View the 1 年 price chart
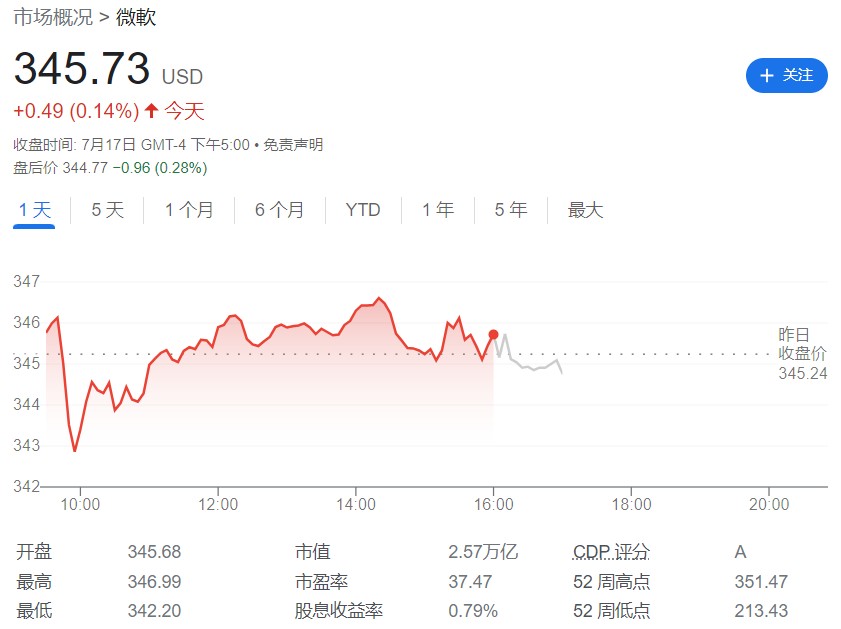This screenshot has height=629, width=841. (x=437, y=210)
